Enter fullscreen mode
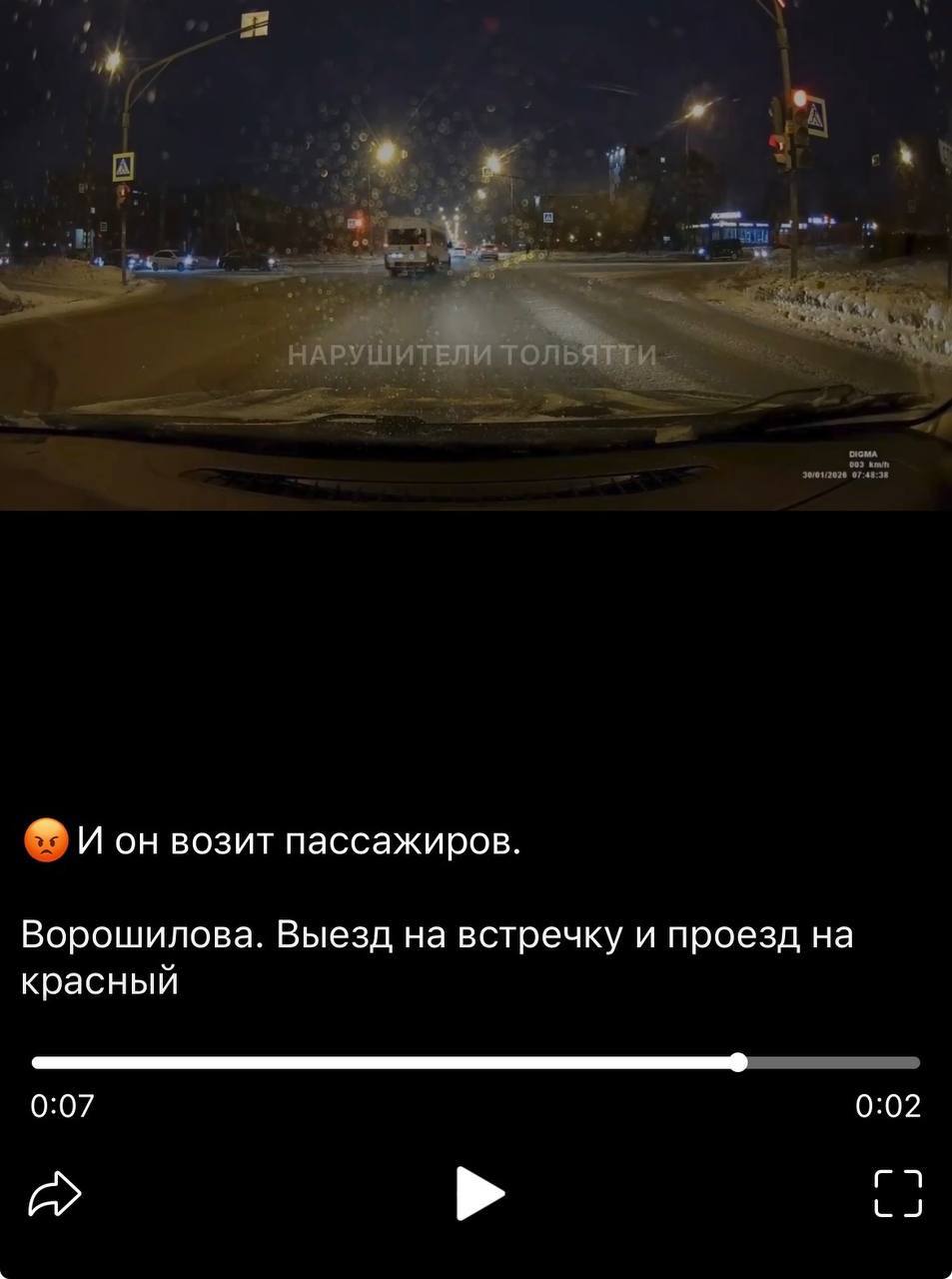 pos(897,1193)
